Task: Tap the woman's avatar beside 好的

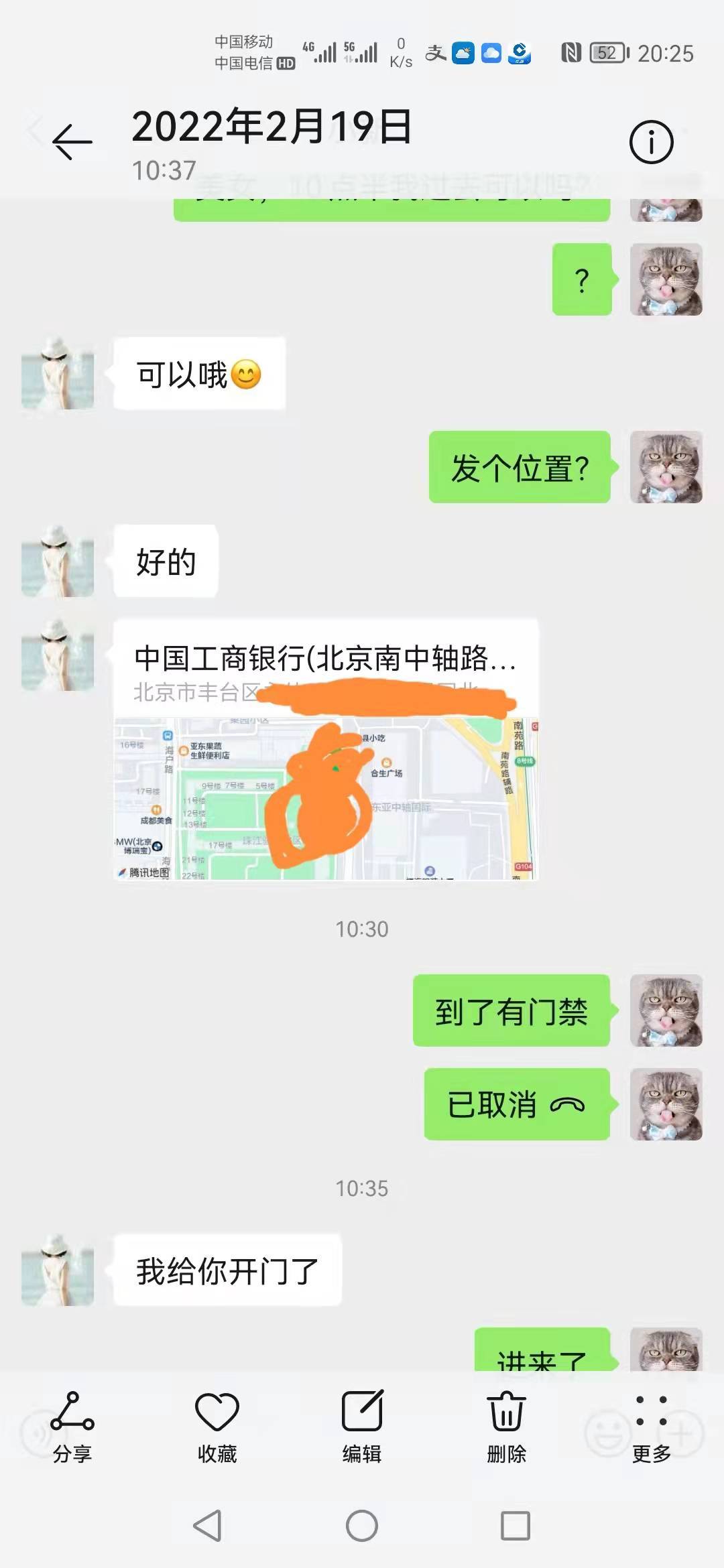Action: [x=57, y=563]
